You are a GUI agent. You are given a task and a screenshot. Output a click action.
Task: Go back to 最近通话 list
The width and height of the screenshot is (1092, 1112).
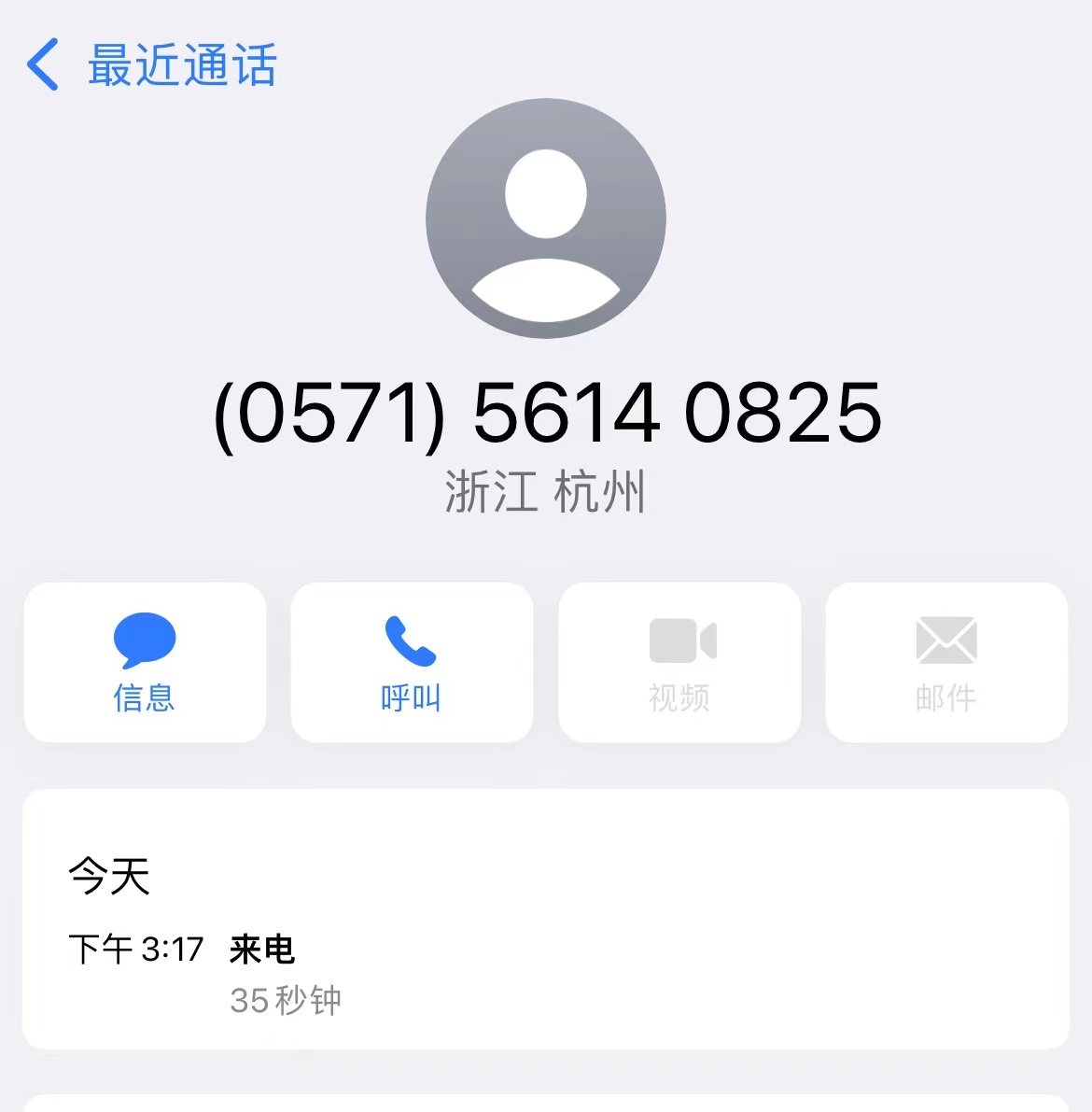tap(149, 65)
